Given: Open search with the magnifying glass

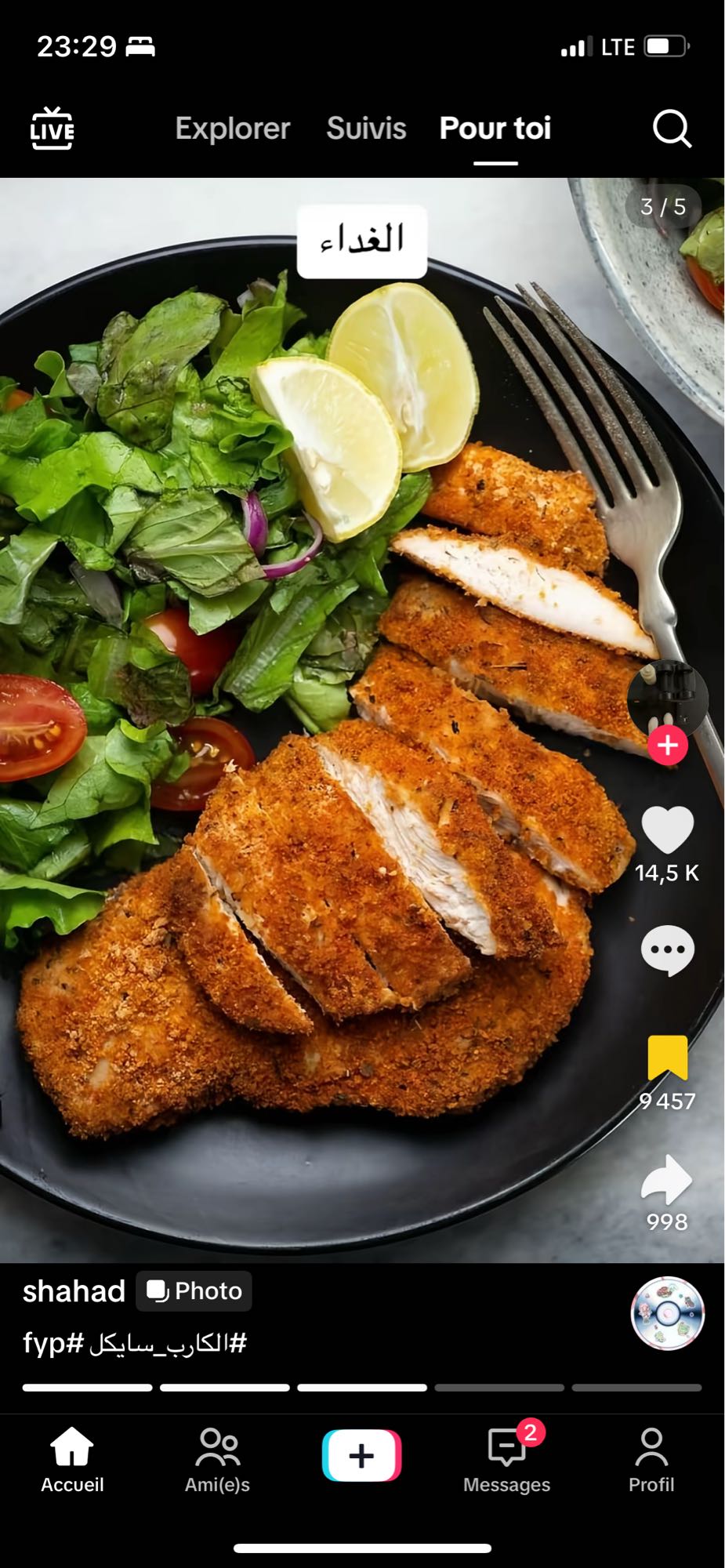Looking at the screenshot, I should pyautogui.click(x=672, y=129).
